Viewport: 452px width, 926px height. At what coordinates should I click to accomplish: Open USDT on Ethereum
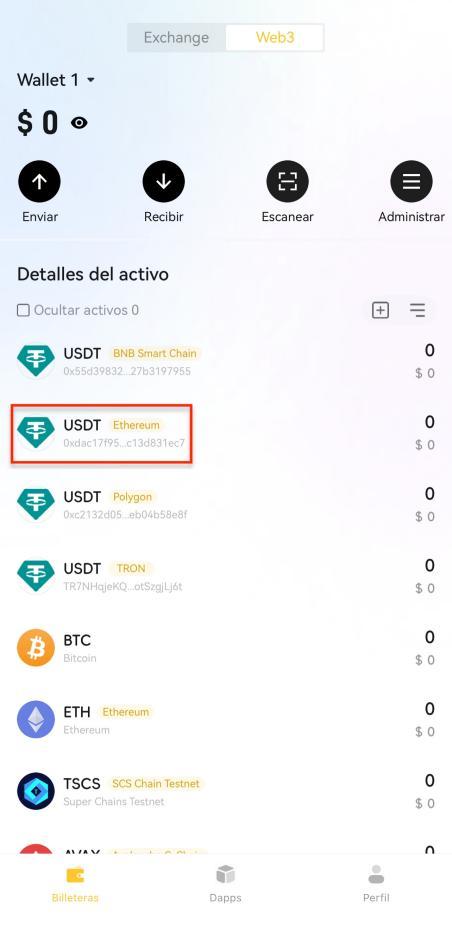[226, 433]
